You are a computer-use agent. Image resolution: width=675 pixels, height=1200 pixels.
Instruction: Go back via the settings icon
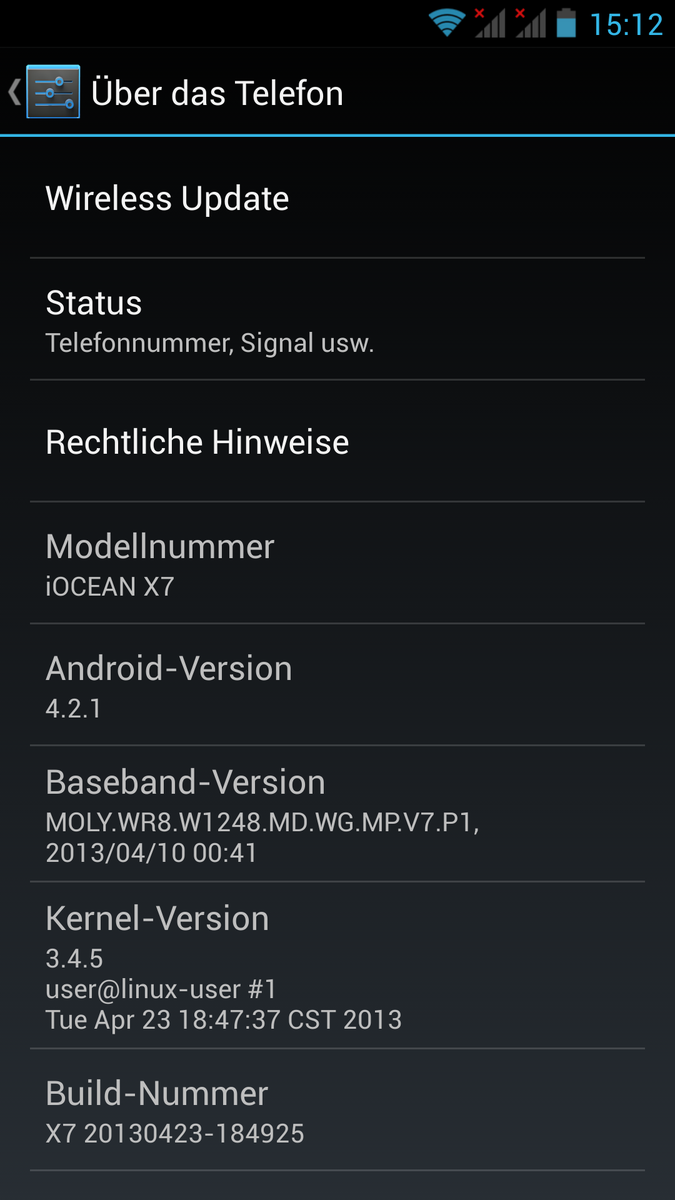click(50, 93)
